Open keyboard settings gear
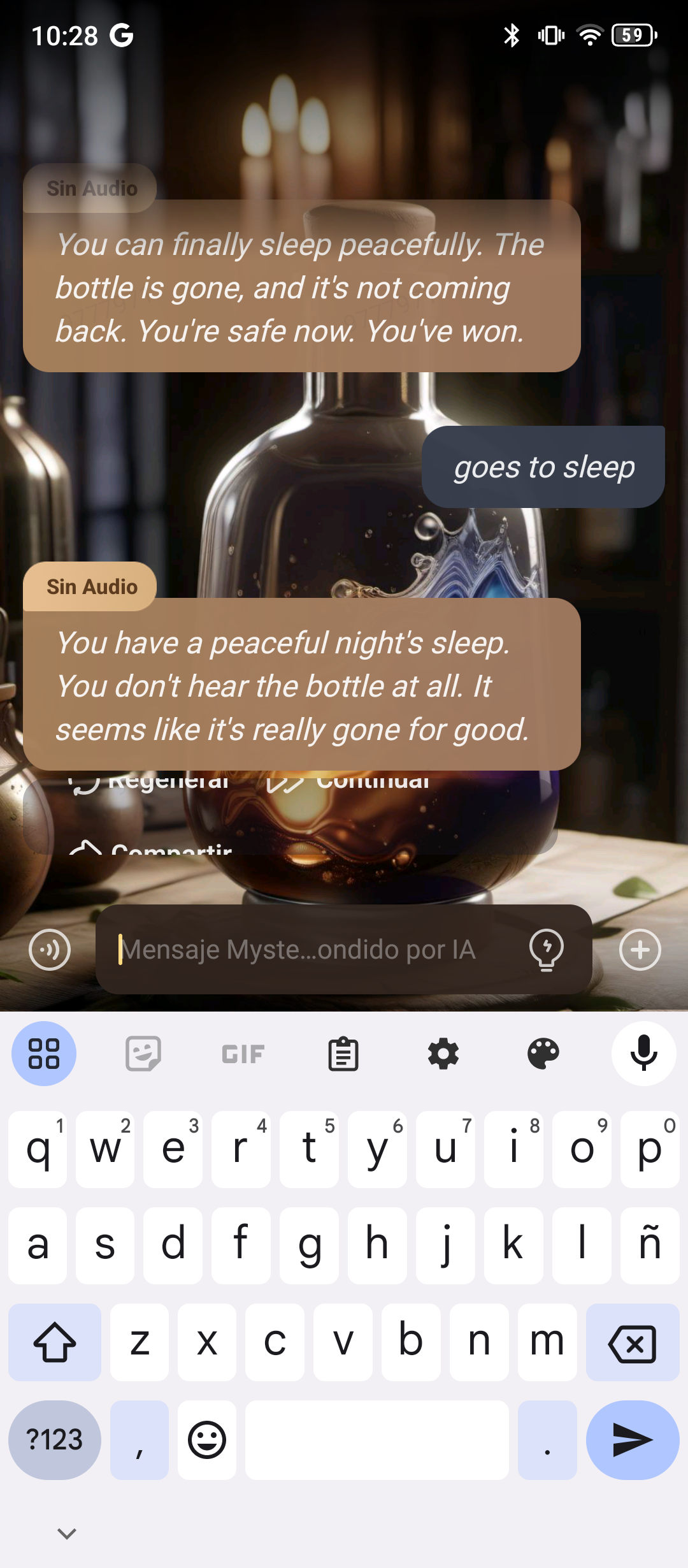 (443, 1054)
